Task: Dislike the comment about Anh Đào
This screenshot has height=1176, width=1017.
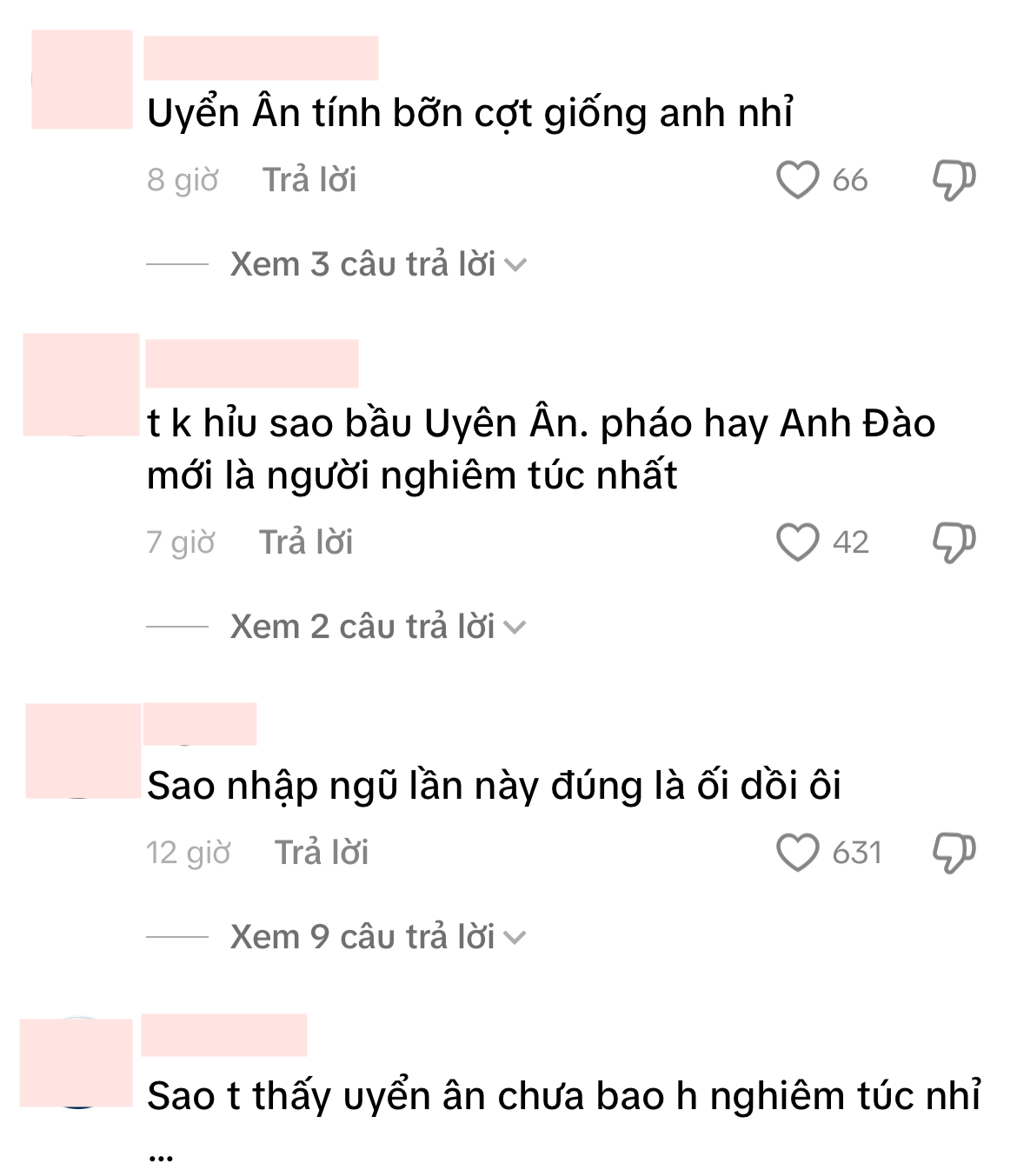Action: click(x=954, y=542)
